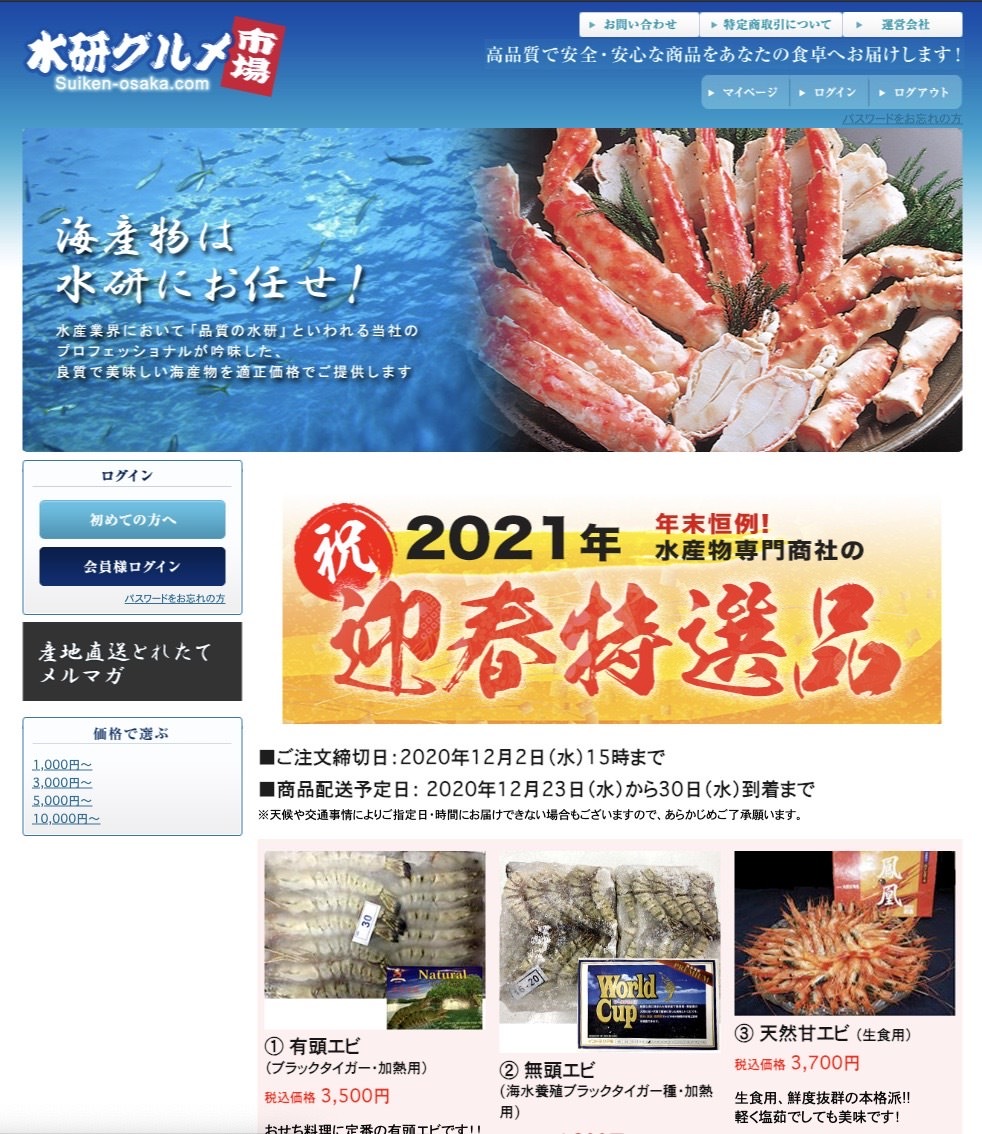This screenshot has width=982, height=1134.
Task: Open the 有頭エビ product
Action: coord(374,940)
